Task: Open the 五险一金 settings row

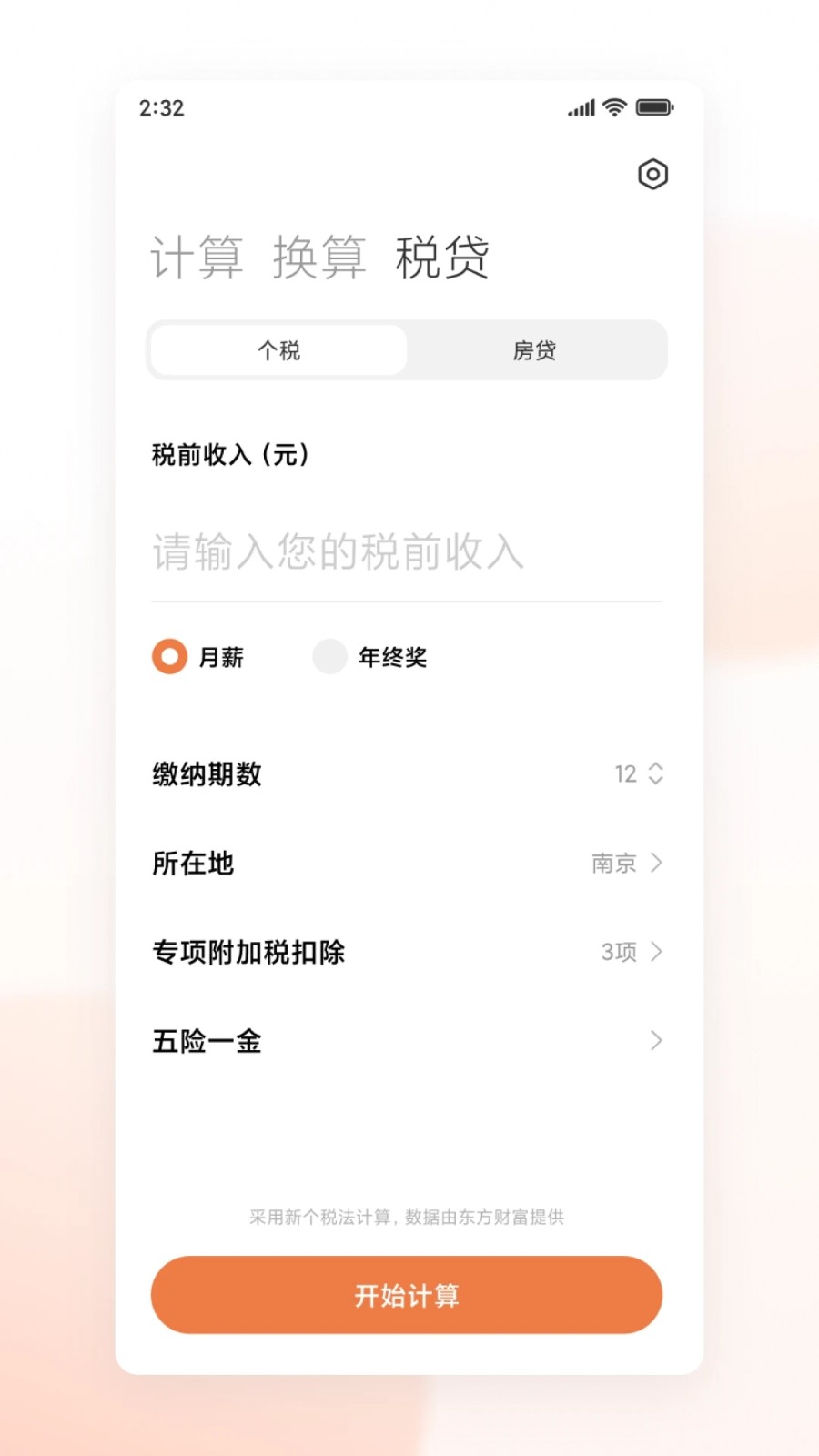Action: [407, 1040]
